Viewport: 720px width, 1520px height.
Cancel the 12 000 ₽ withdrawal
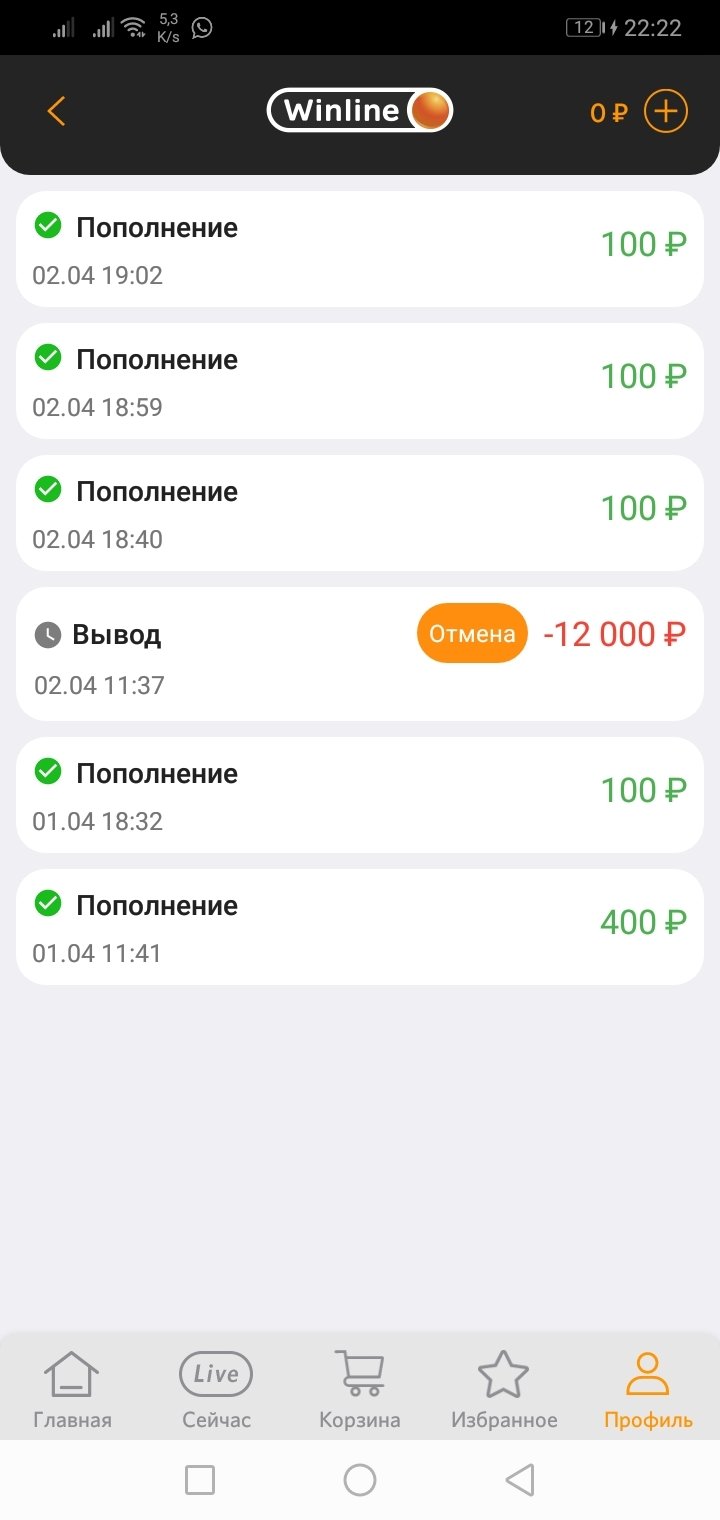point(472,633)
